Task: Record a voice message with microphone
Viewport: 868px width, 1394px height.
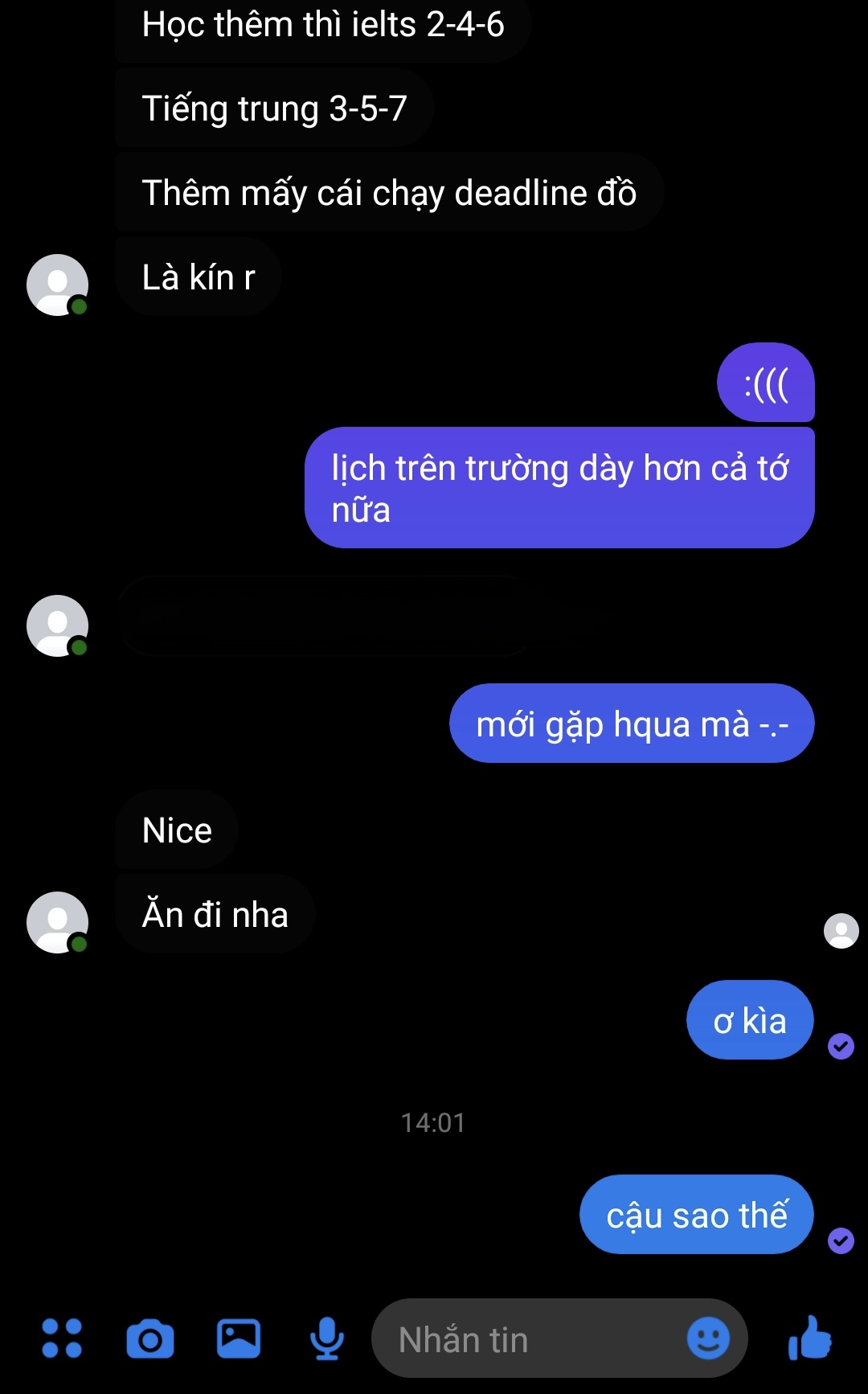Action: 327,1339
